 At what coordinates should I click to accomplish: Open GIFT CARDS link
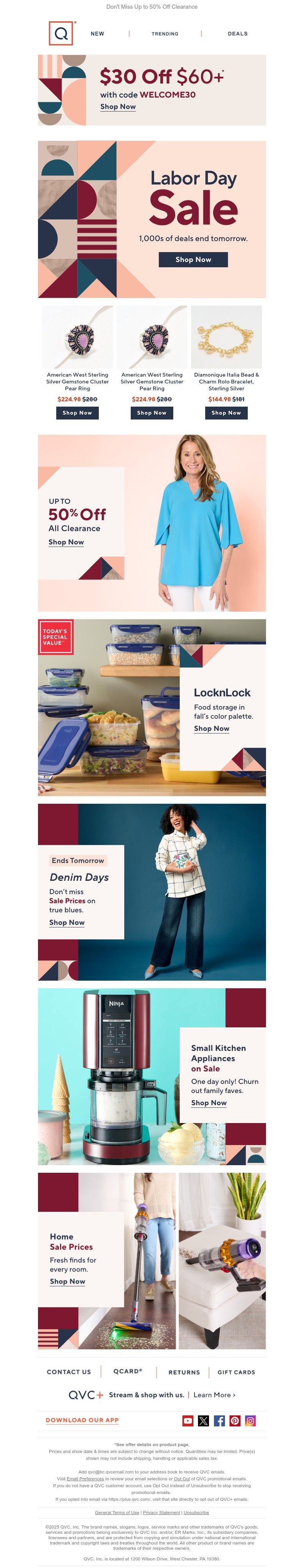click(x=236, y=1372)
